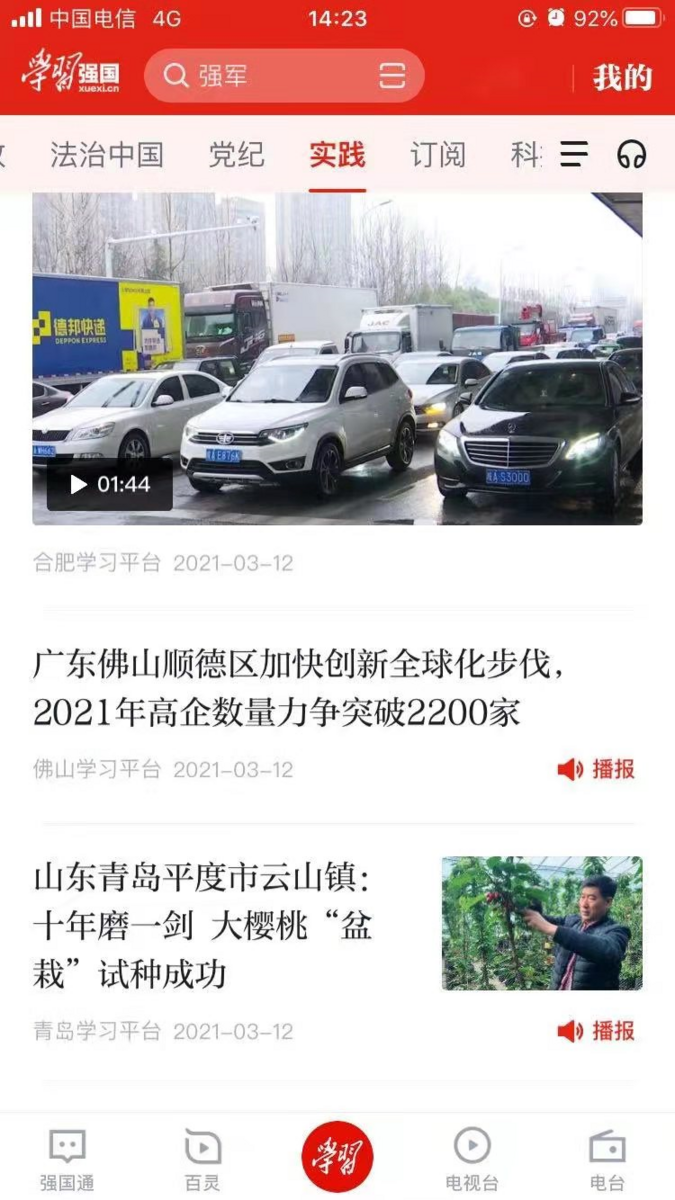Open 我的 profile page
The image size is (675, 1200).
click(x=622, y=77)
